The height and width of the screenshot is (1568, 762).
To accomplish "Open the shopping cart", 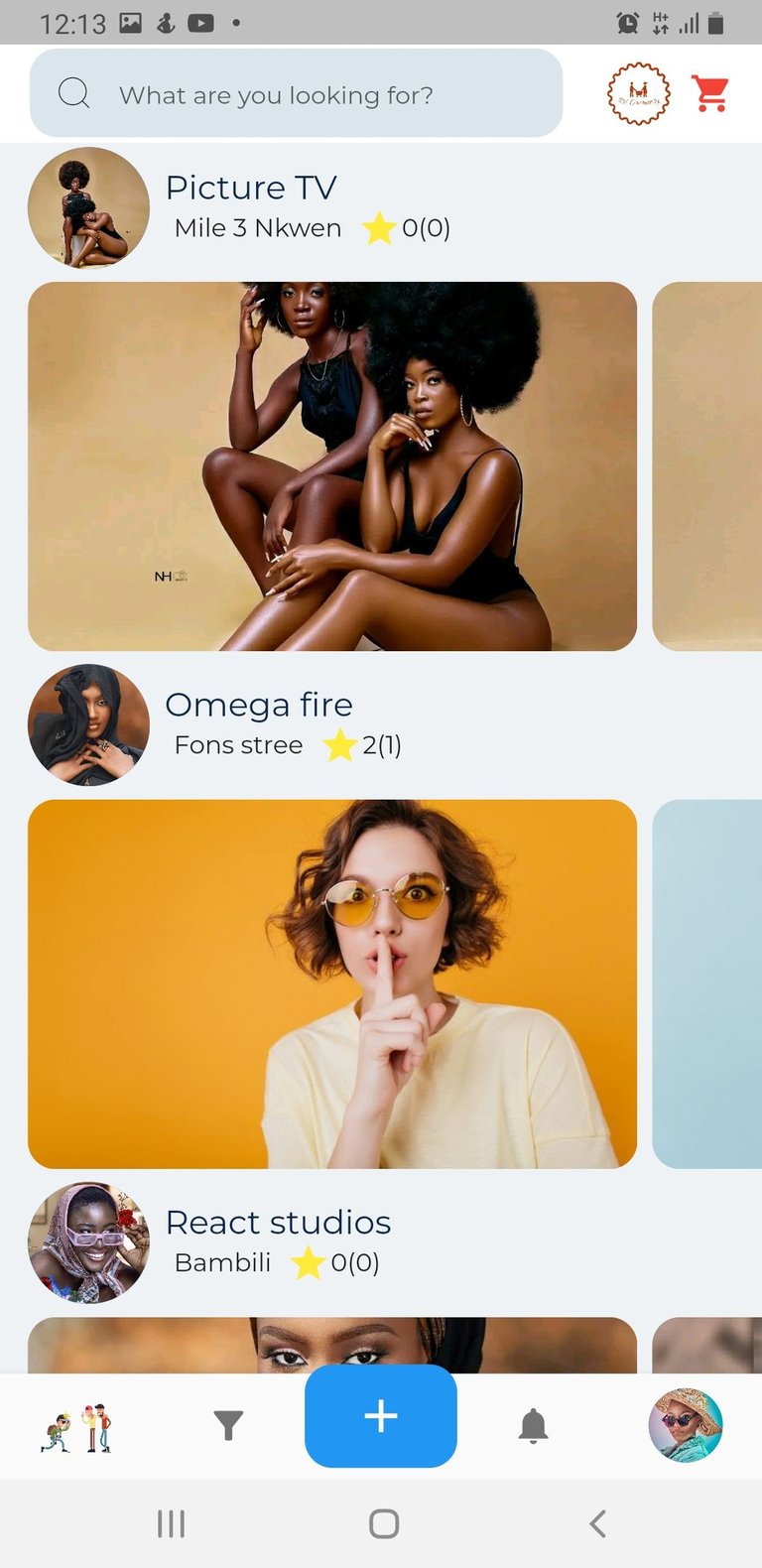I will pos(710,94).
